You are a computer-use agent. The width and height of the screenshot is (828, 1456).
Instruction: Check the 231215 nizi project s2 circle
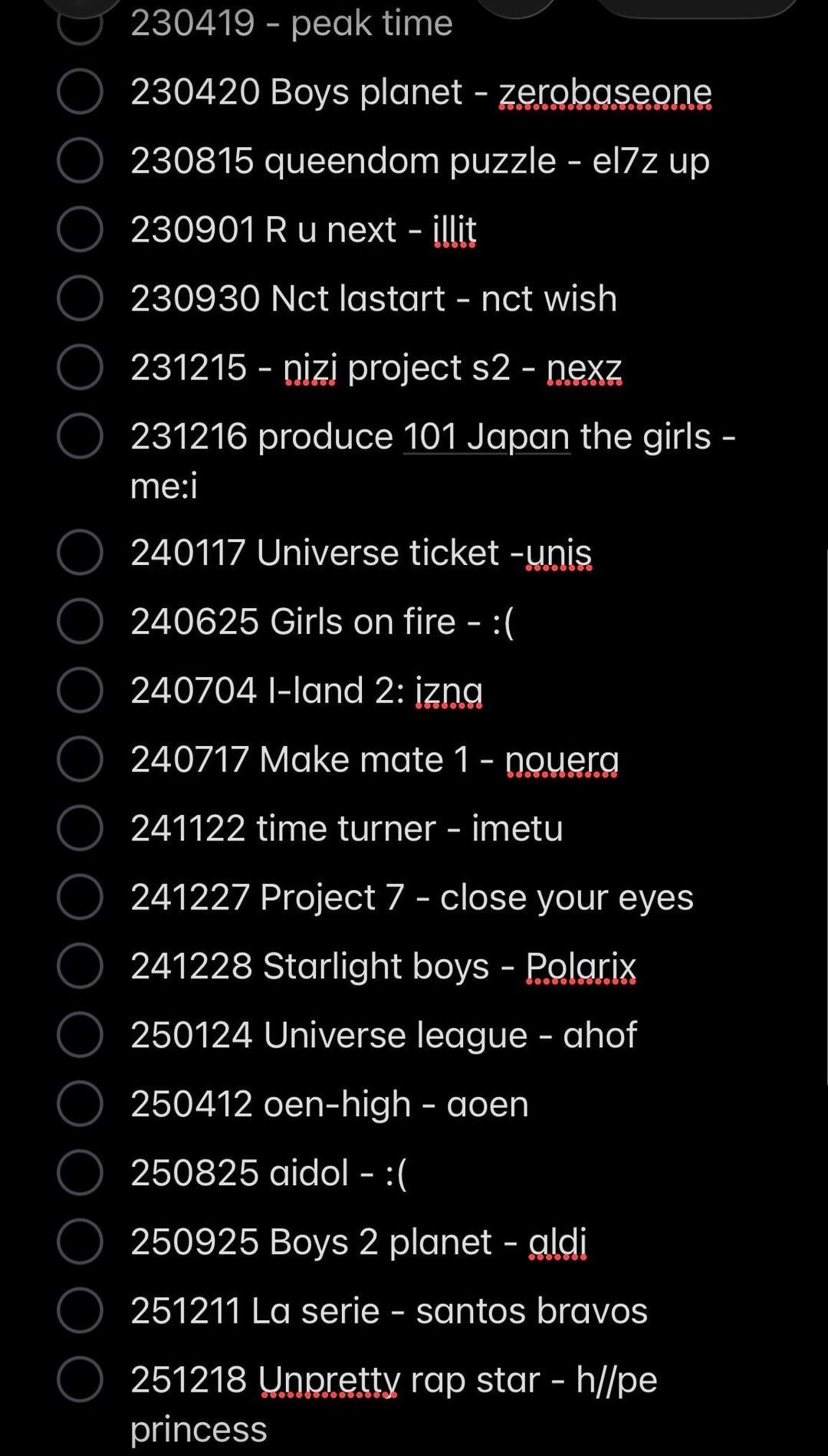pos(80,367)
